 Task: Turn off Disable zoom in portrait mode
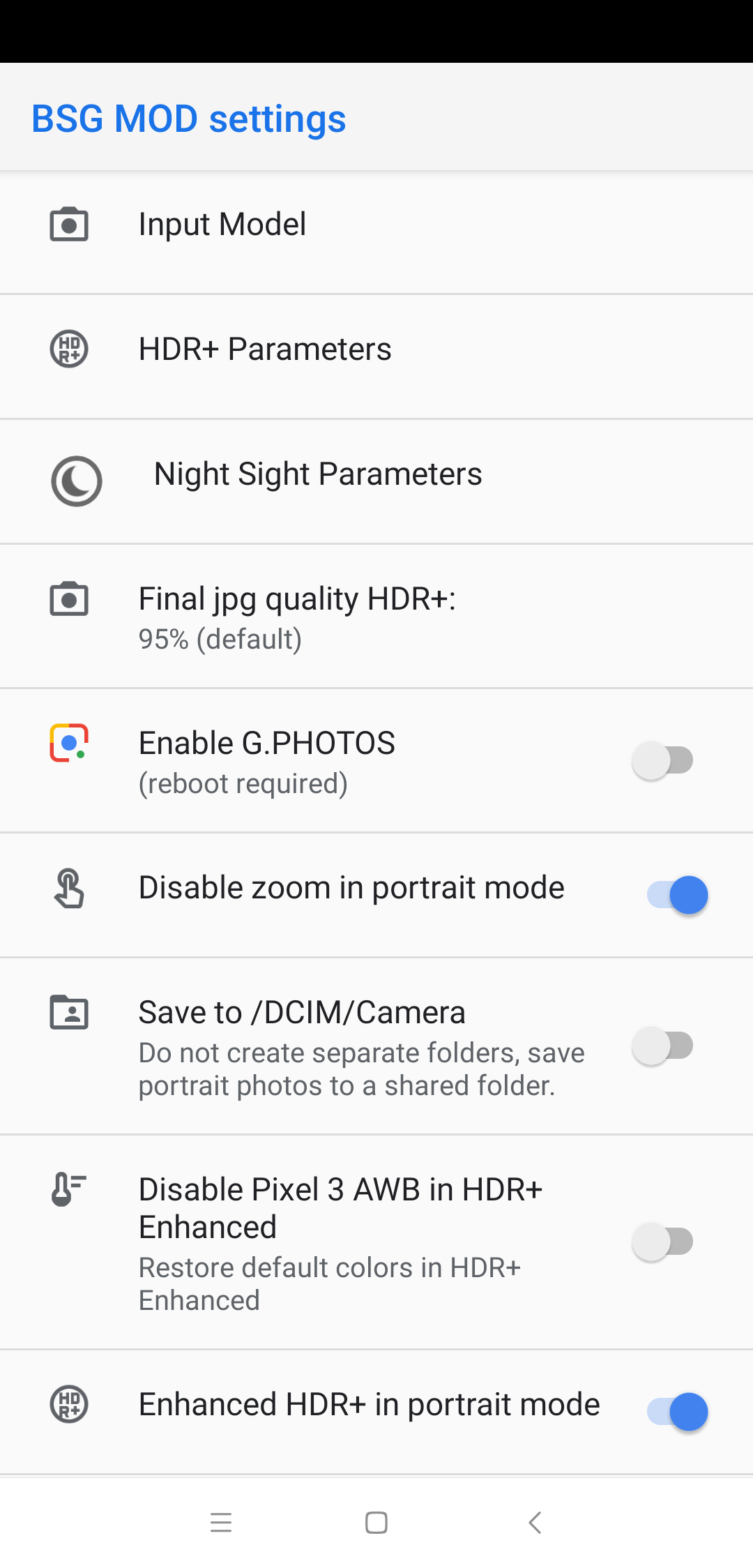point(678,895)
